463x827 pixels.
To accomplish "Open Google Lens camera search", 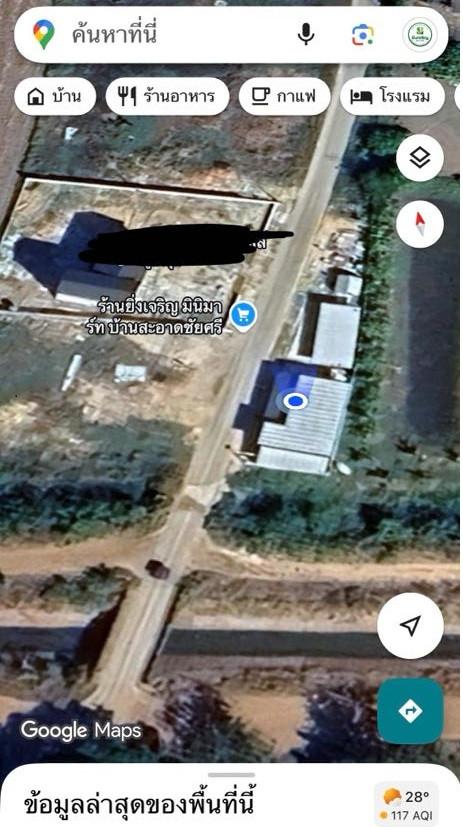I will coord(363,35).
